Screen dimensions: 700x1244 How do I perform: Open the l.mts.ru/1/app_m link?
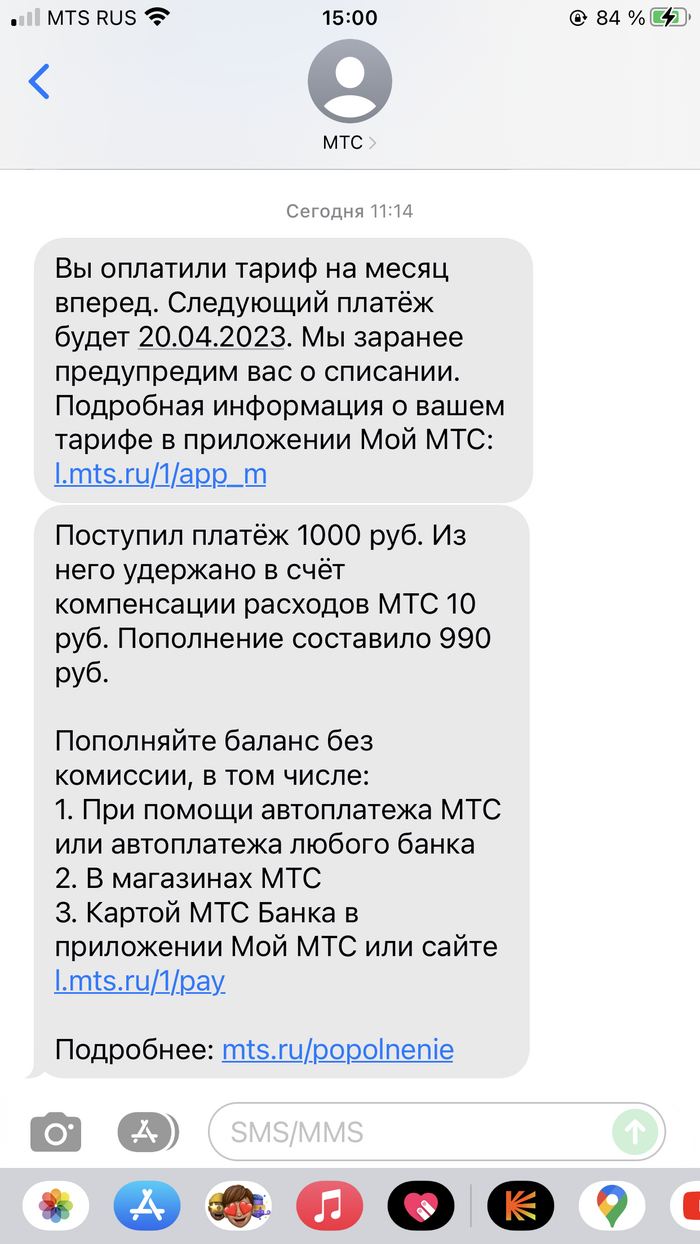(160, 473)
